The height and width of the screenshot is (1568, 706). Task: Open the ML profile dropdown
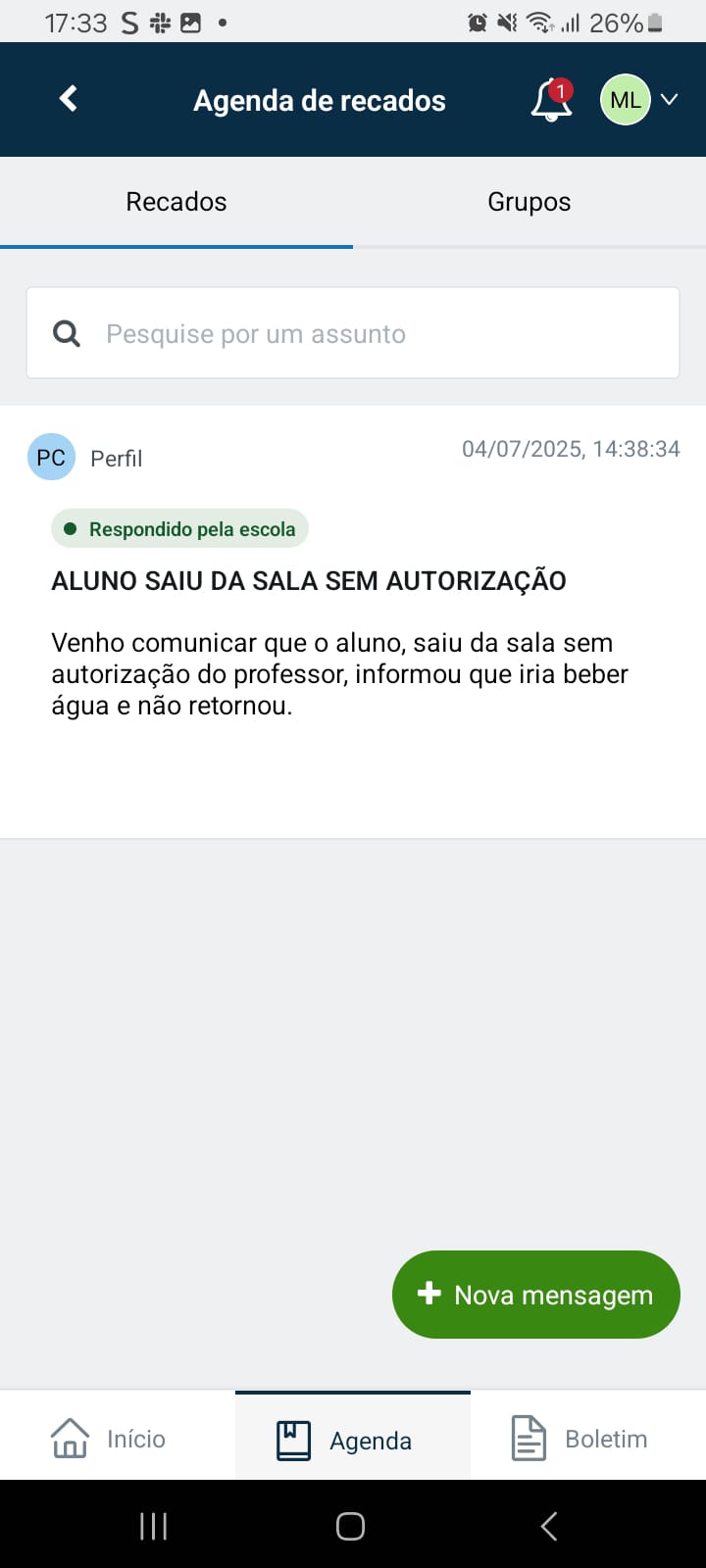[639, 100]
